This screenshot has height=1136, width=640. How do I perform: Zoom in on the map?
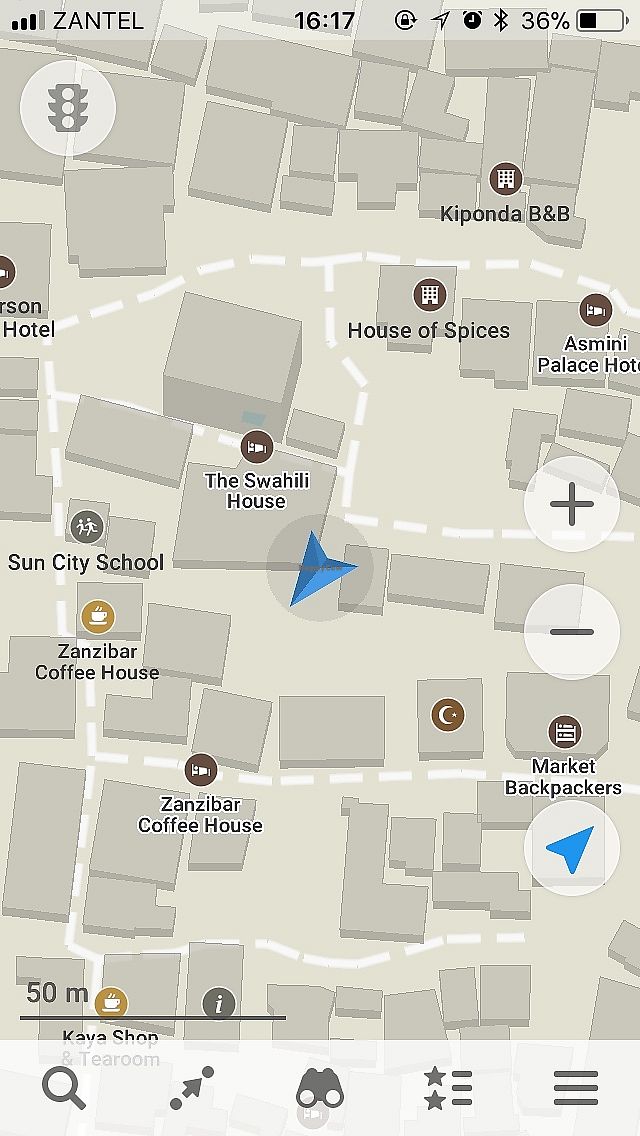tap(571, 504)
